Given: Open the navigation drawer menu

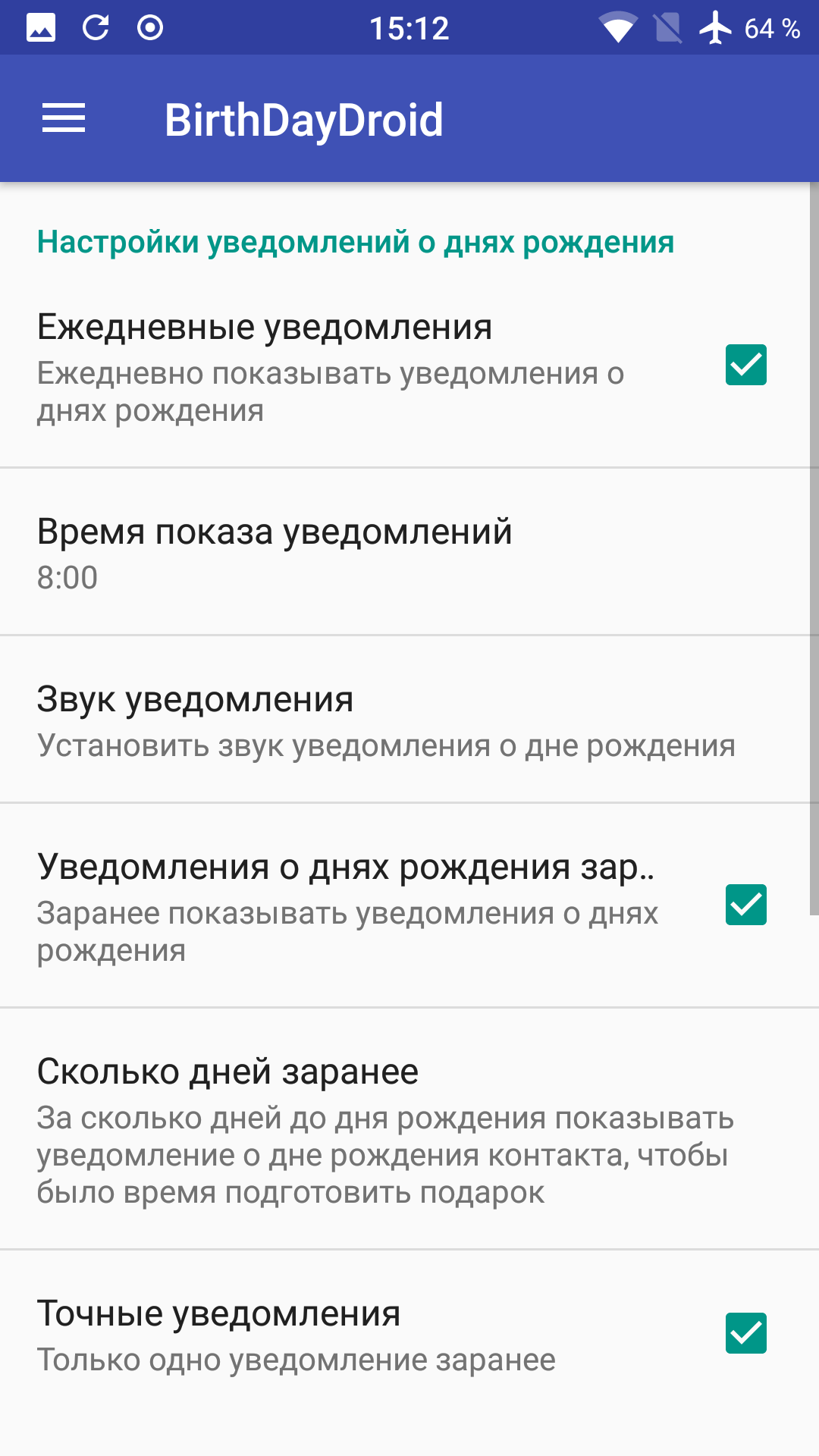Looking at the screenshot, I should [x=64, y=118].
